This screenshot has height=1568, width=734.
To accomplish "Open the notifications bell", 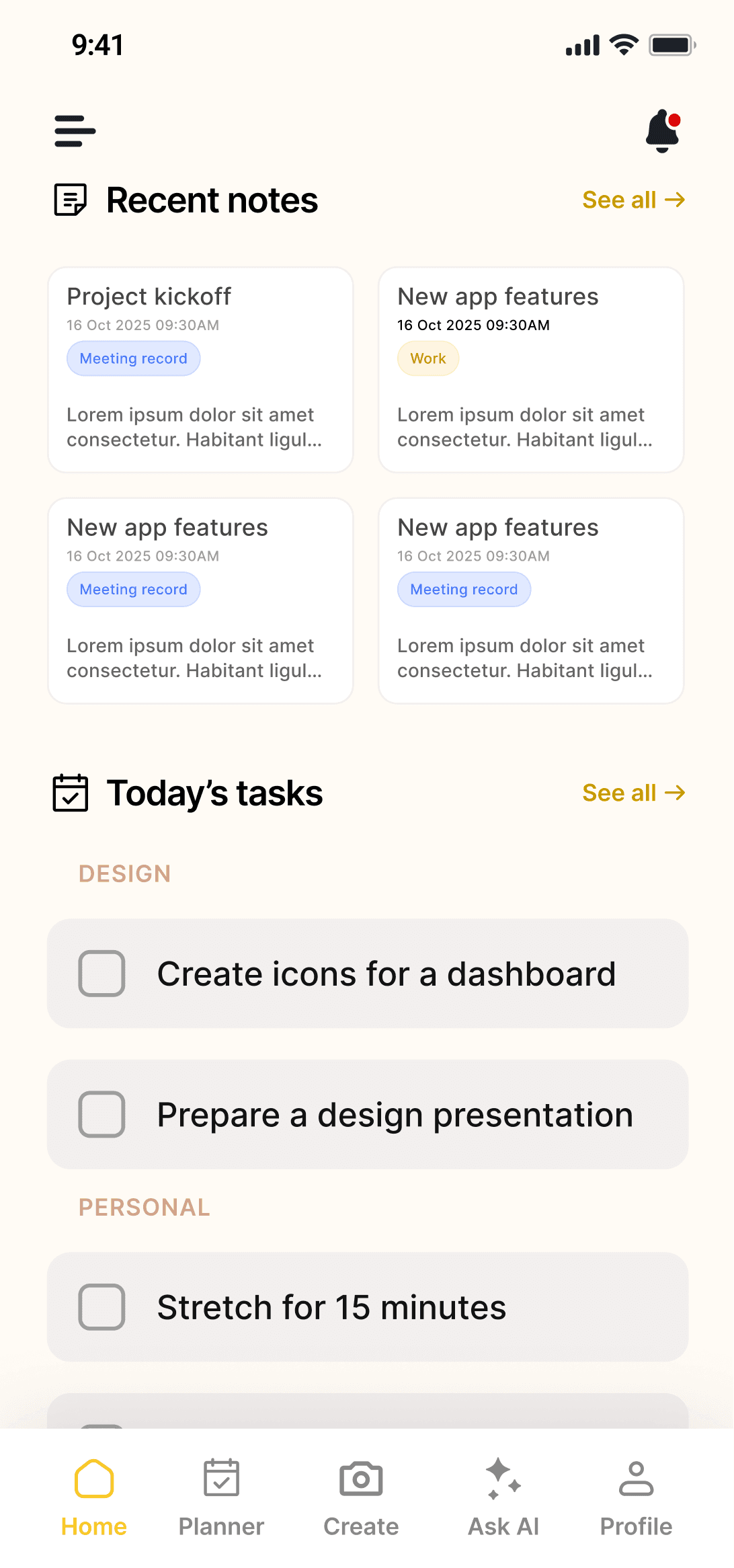I will 663,131.
